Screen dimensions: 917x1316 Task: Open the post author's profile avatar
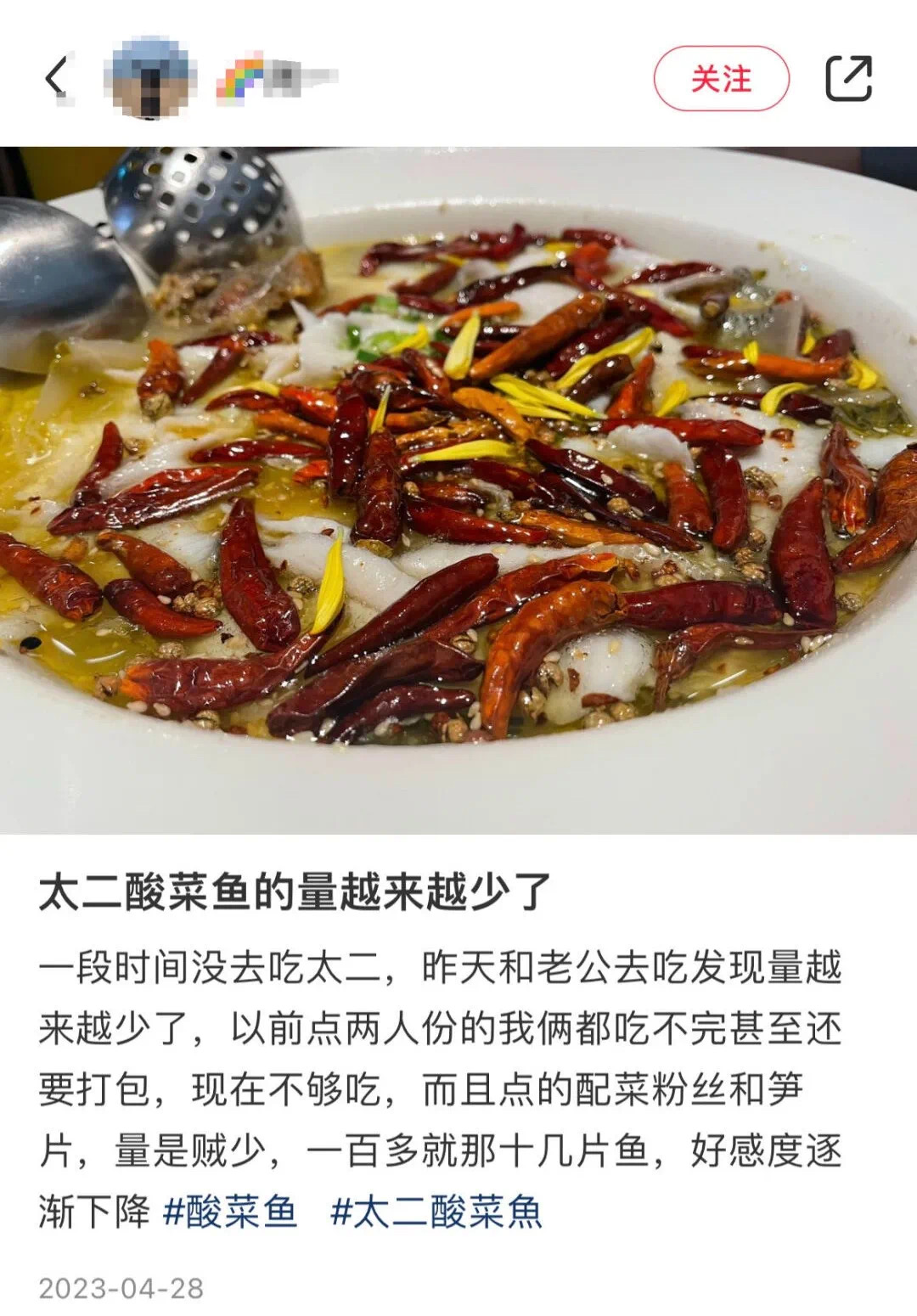pyautogui.click(x=153, y=78)
